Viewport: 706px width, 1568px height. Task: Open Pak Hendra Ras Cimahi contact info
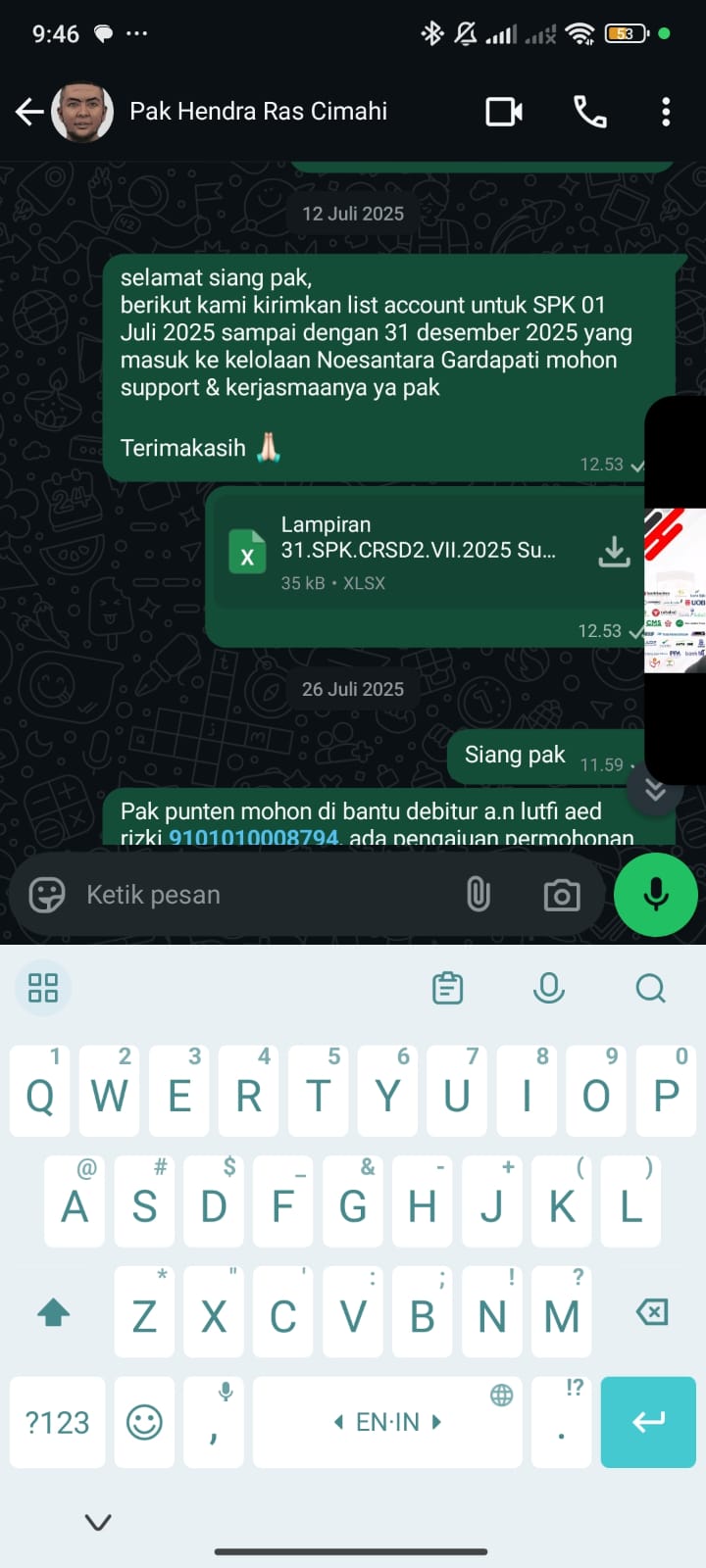tap(258, 112)
